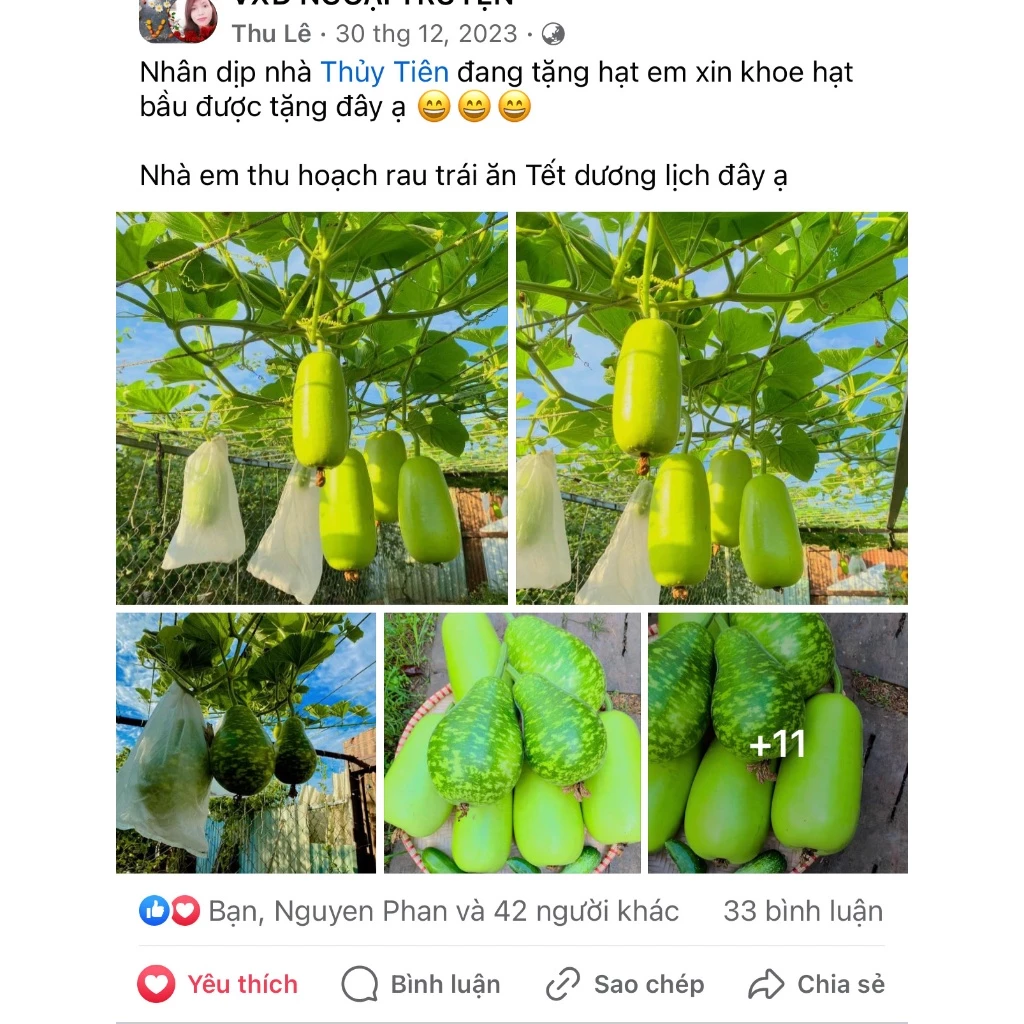Tap Bình luận to write a comment

[x=421, y=984]
